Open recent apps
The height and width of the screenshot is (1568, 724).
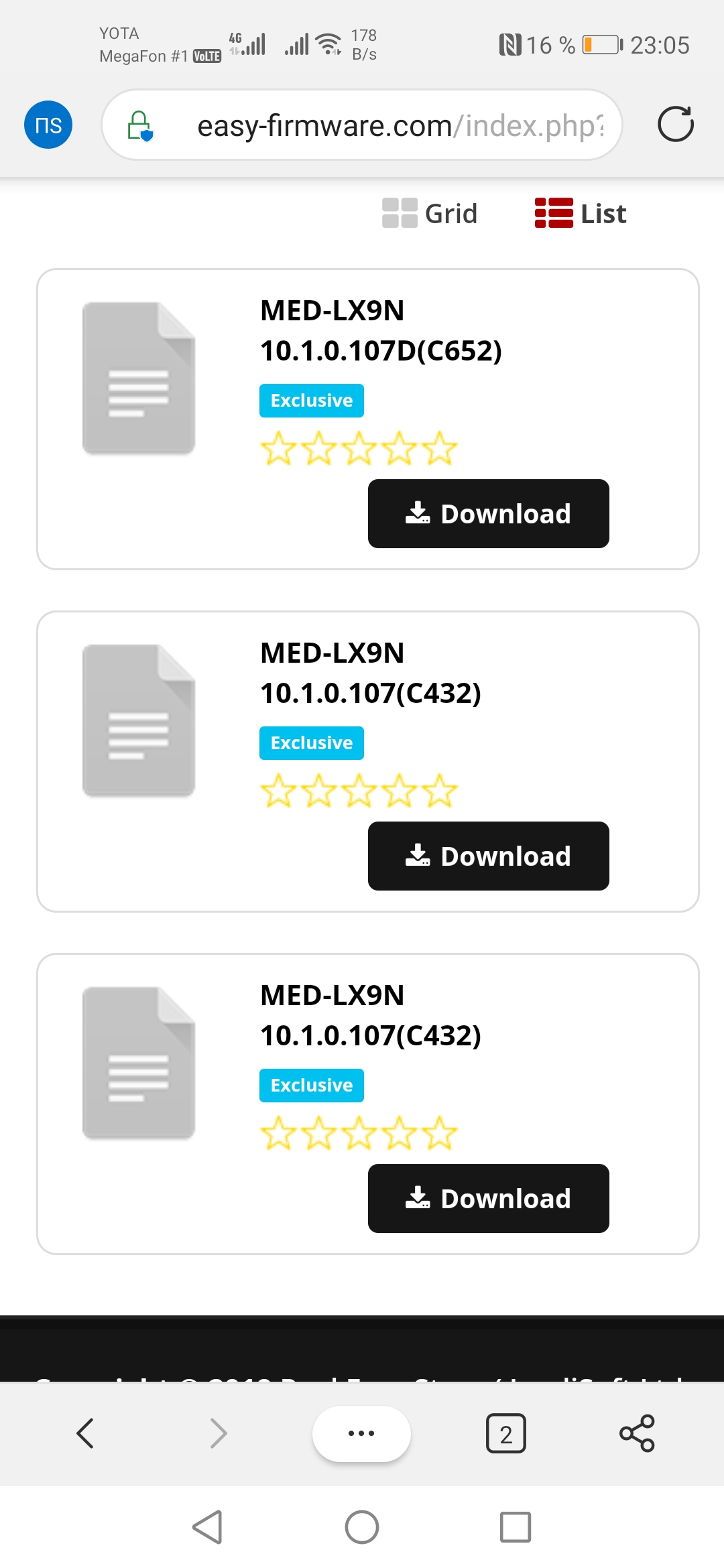click(515, 1527)
